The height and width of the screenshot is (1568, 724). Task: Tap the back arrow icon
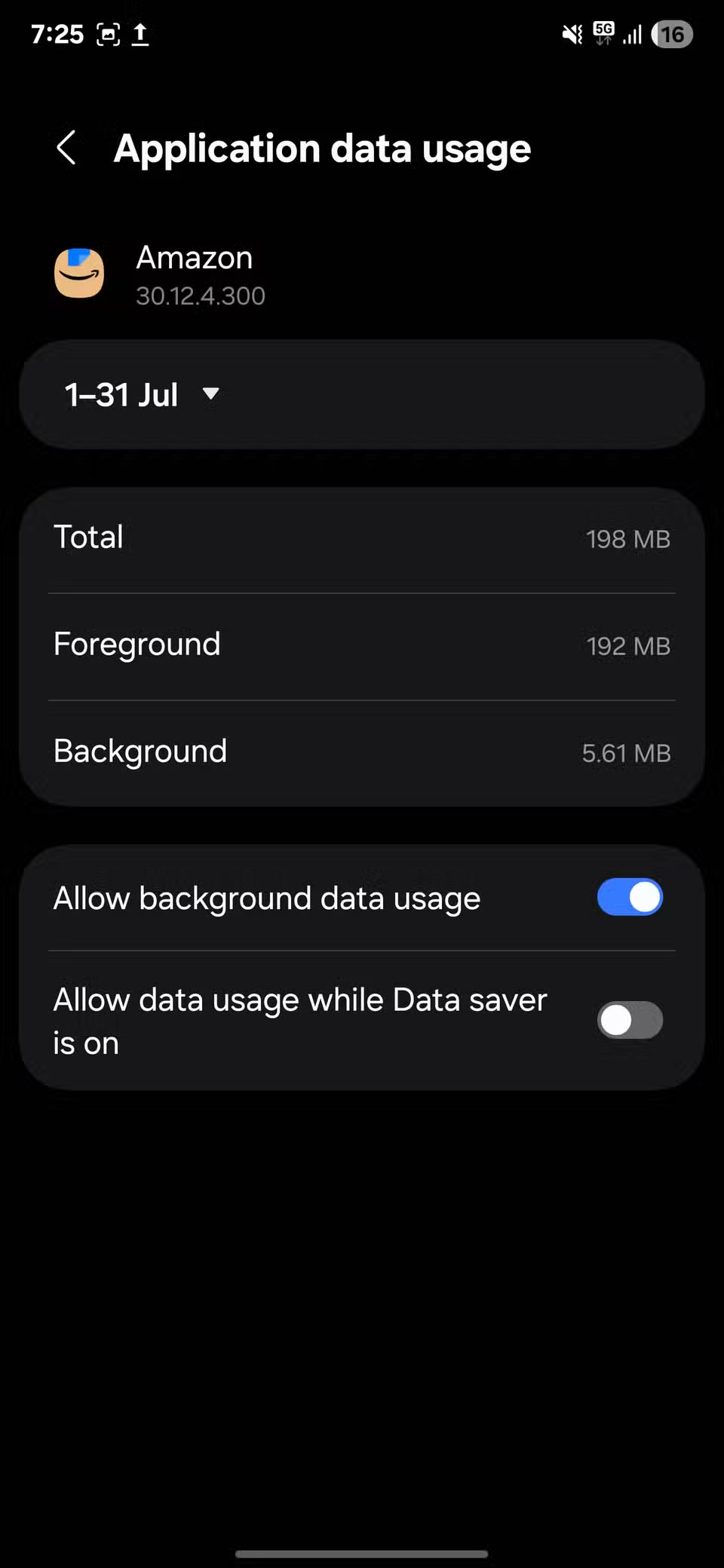tap(66, 148)
